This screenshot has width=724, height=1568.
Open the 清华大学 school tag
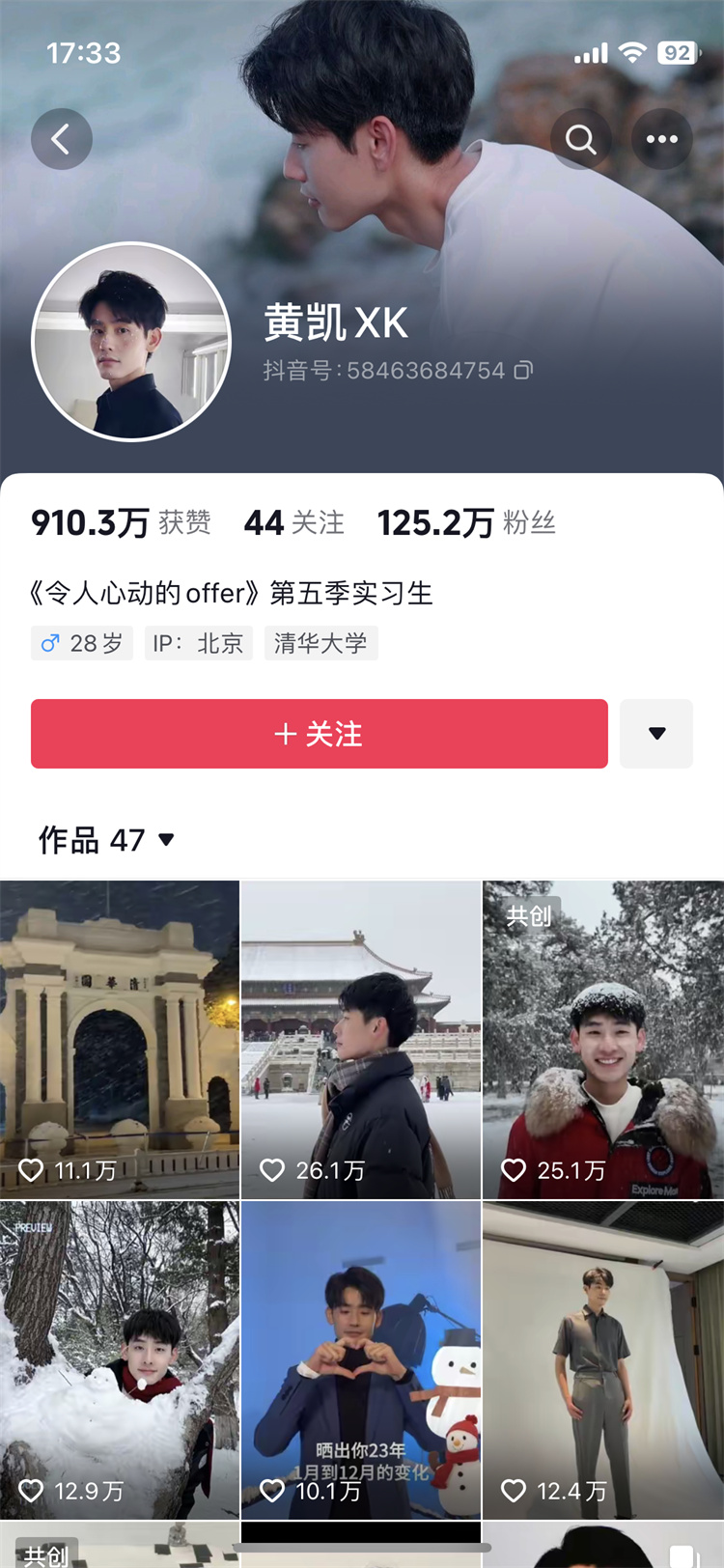(320, 643)
